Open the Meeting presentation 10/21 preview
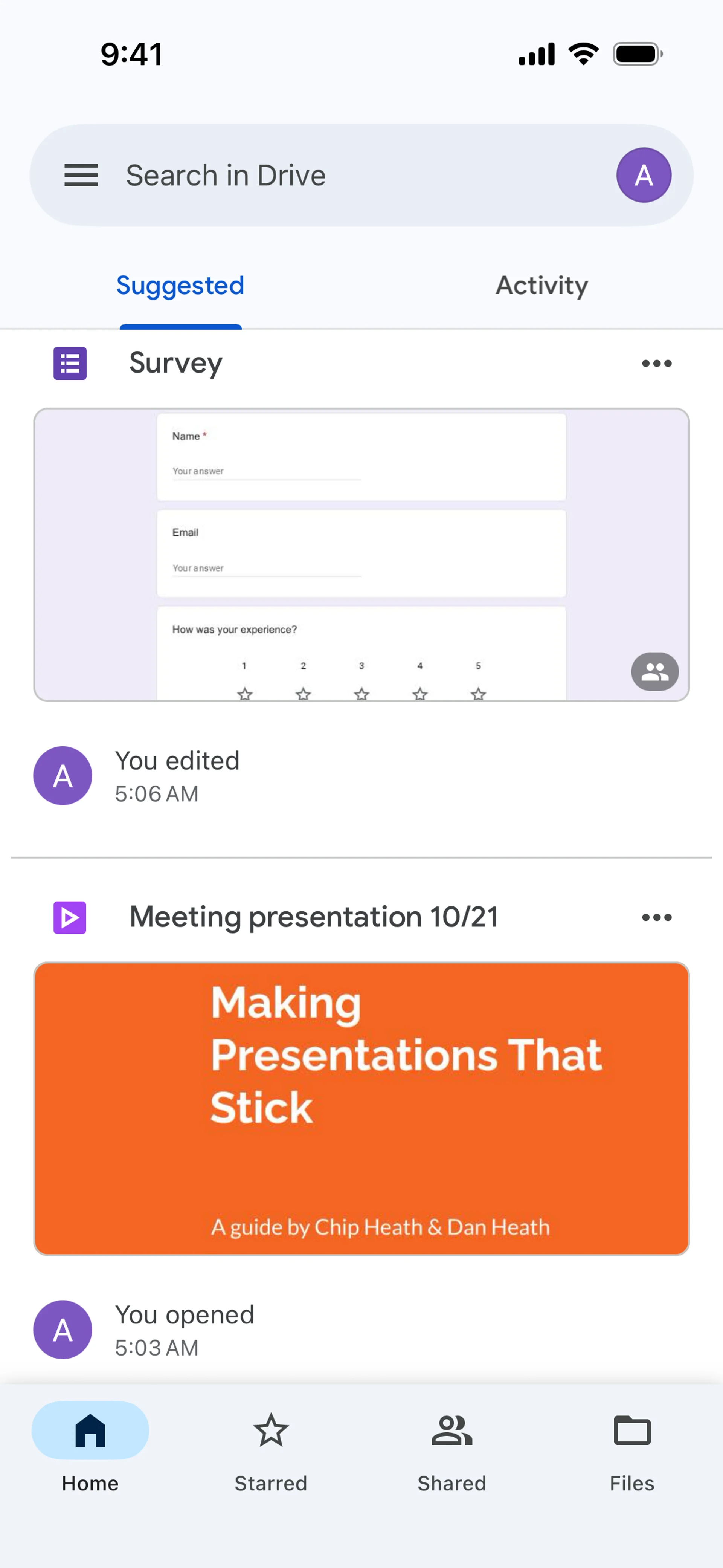This screenshot has height=1568, width=723. click(x=361, y=1108)
